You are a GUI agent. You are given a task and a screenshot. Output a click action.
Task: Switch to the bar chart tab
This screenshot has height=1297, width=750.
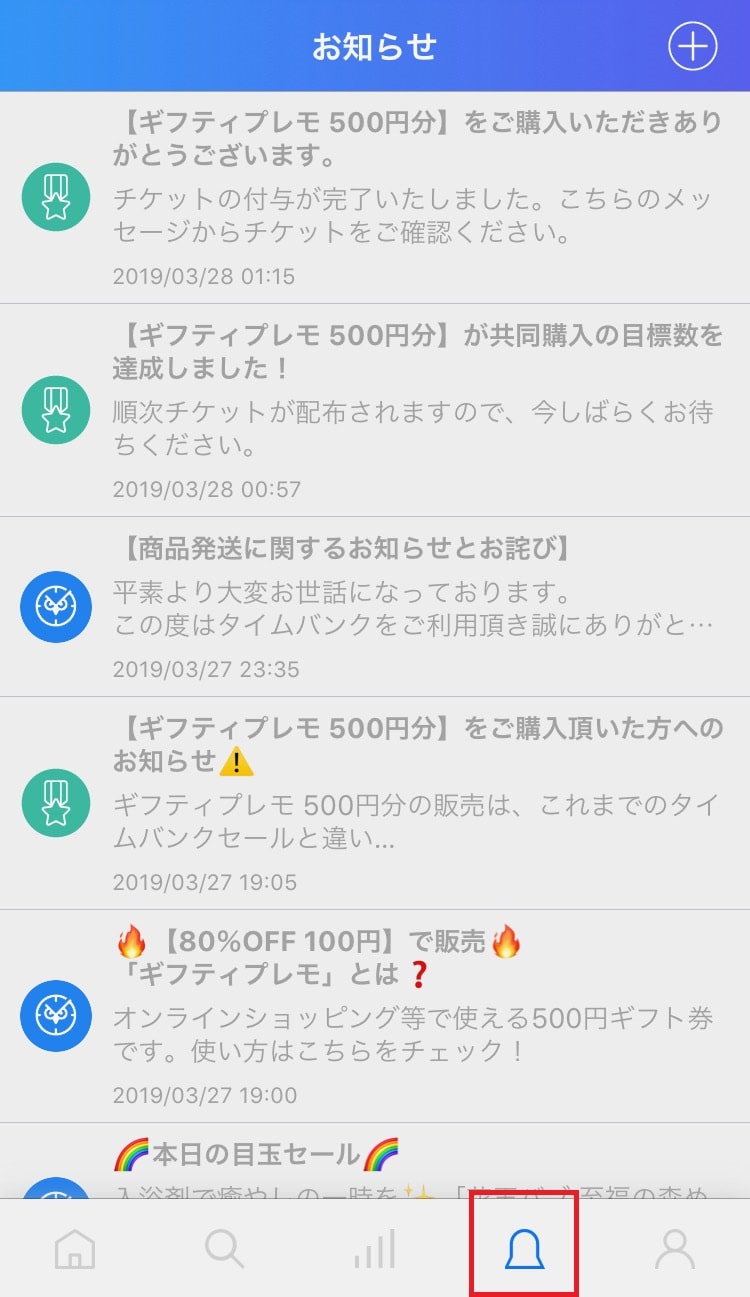374,1248
